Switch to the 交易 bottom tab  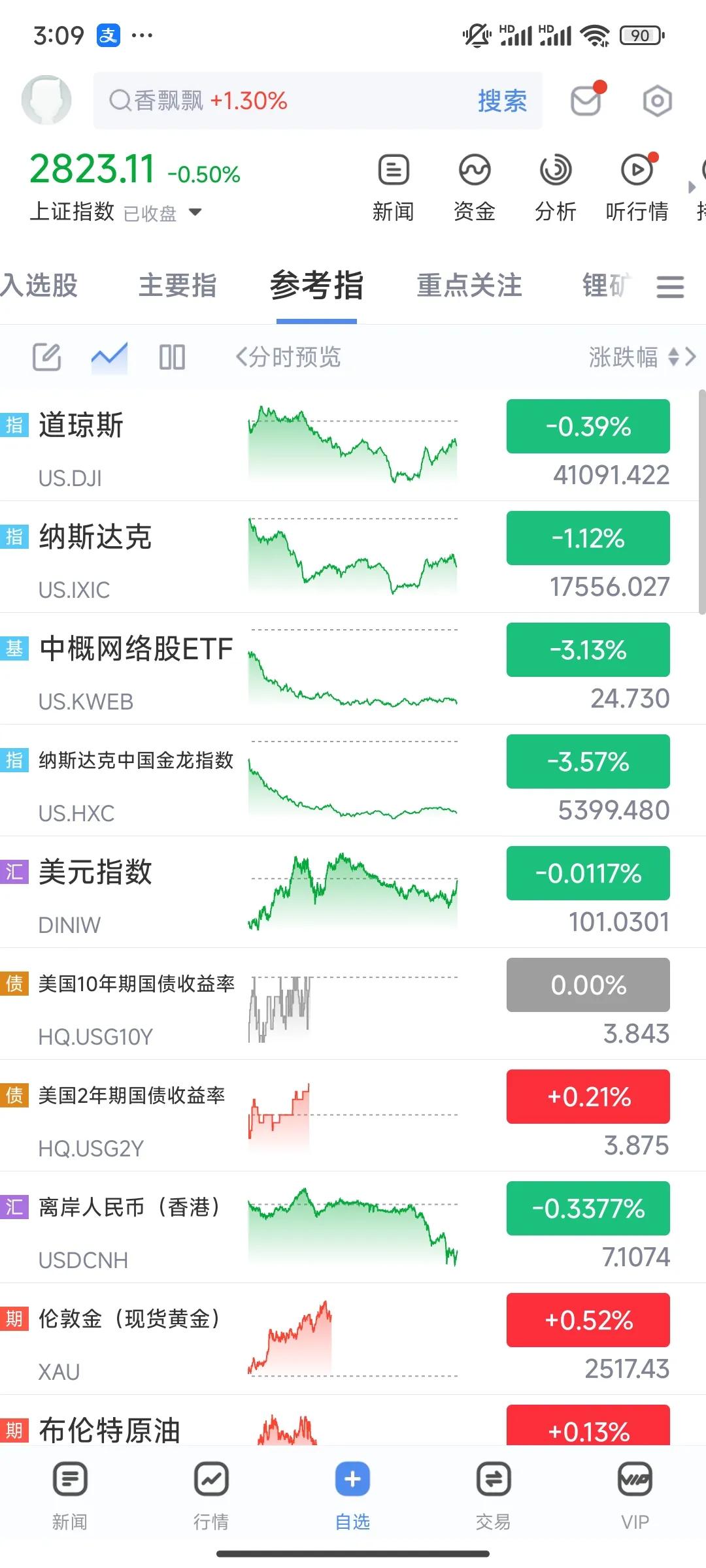tap(494, 1495)
